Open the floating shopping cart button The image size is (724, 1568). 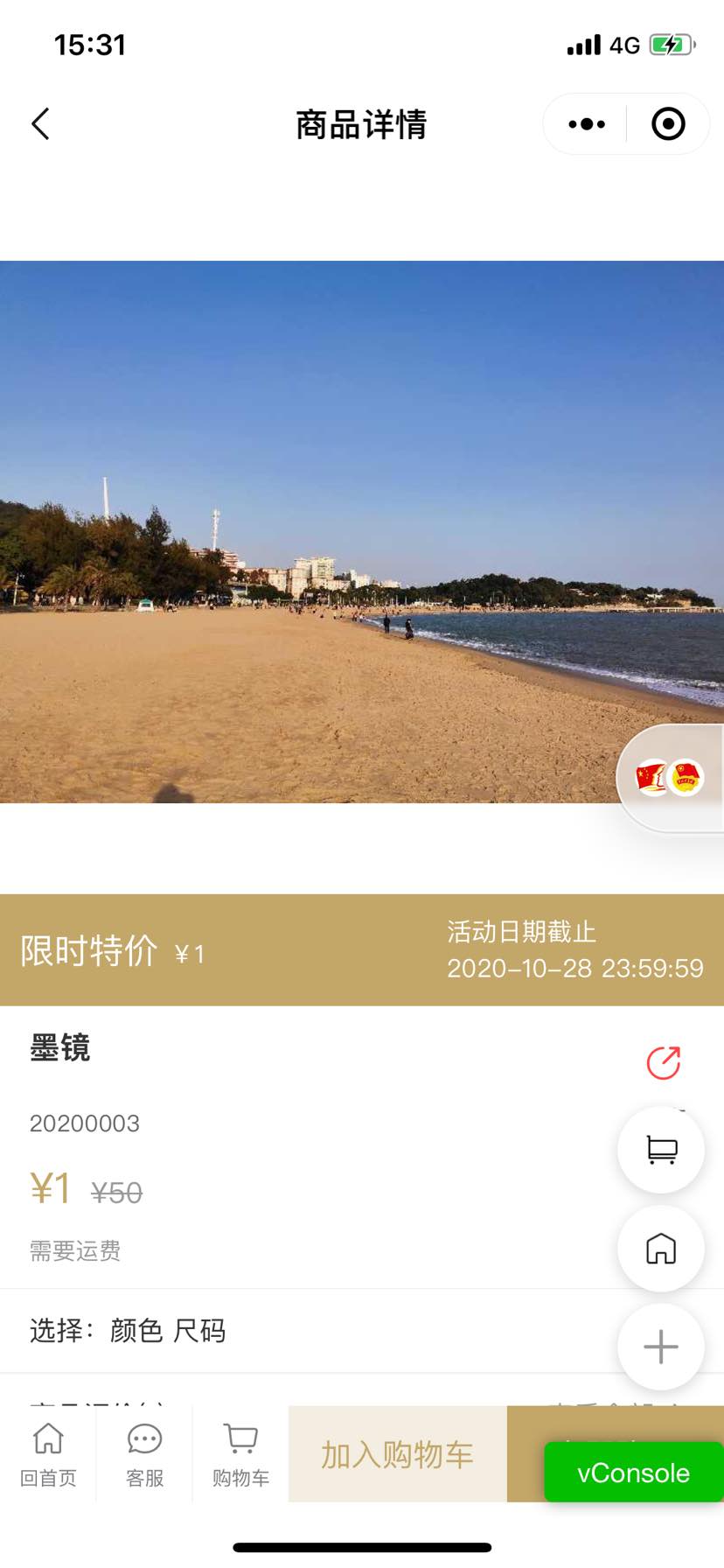[x=661, y=1150]
